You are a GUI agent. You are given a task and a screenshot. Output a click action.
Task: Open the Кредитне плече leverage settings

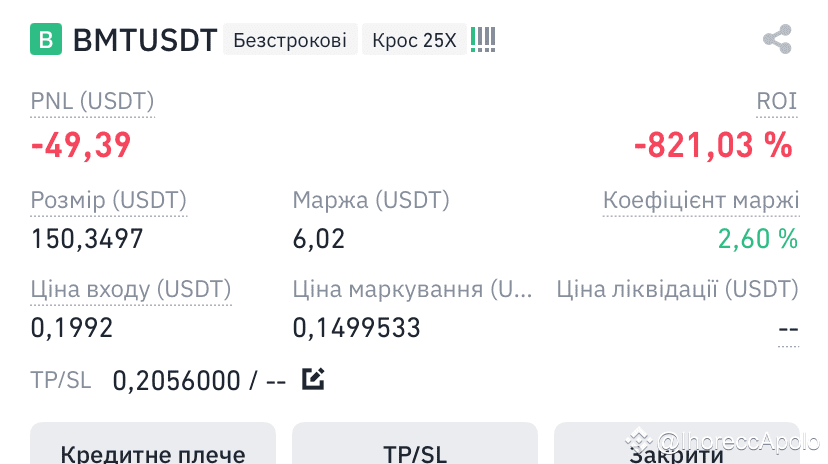[x=152, y=450]
